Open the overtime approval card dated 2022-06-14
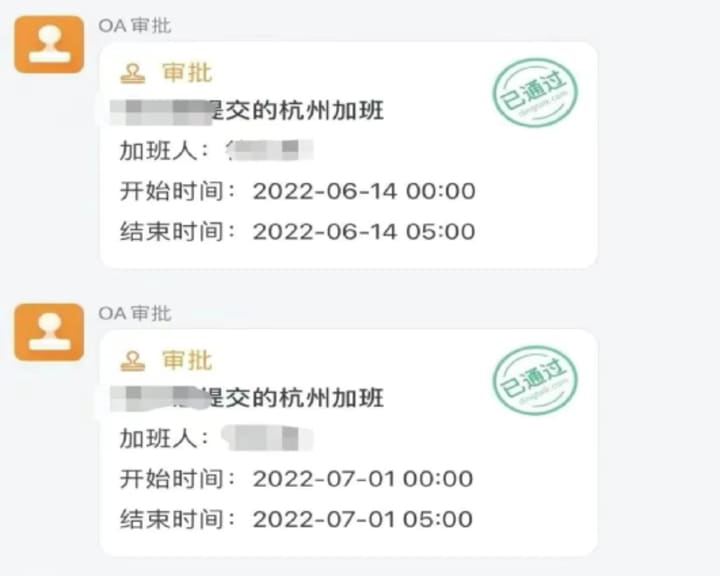720x576 pixels. [x=348, y=155]
